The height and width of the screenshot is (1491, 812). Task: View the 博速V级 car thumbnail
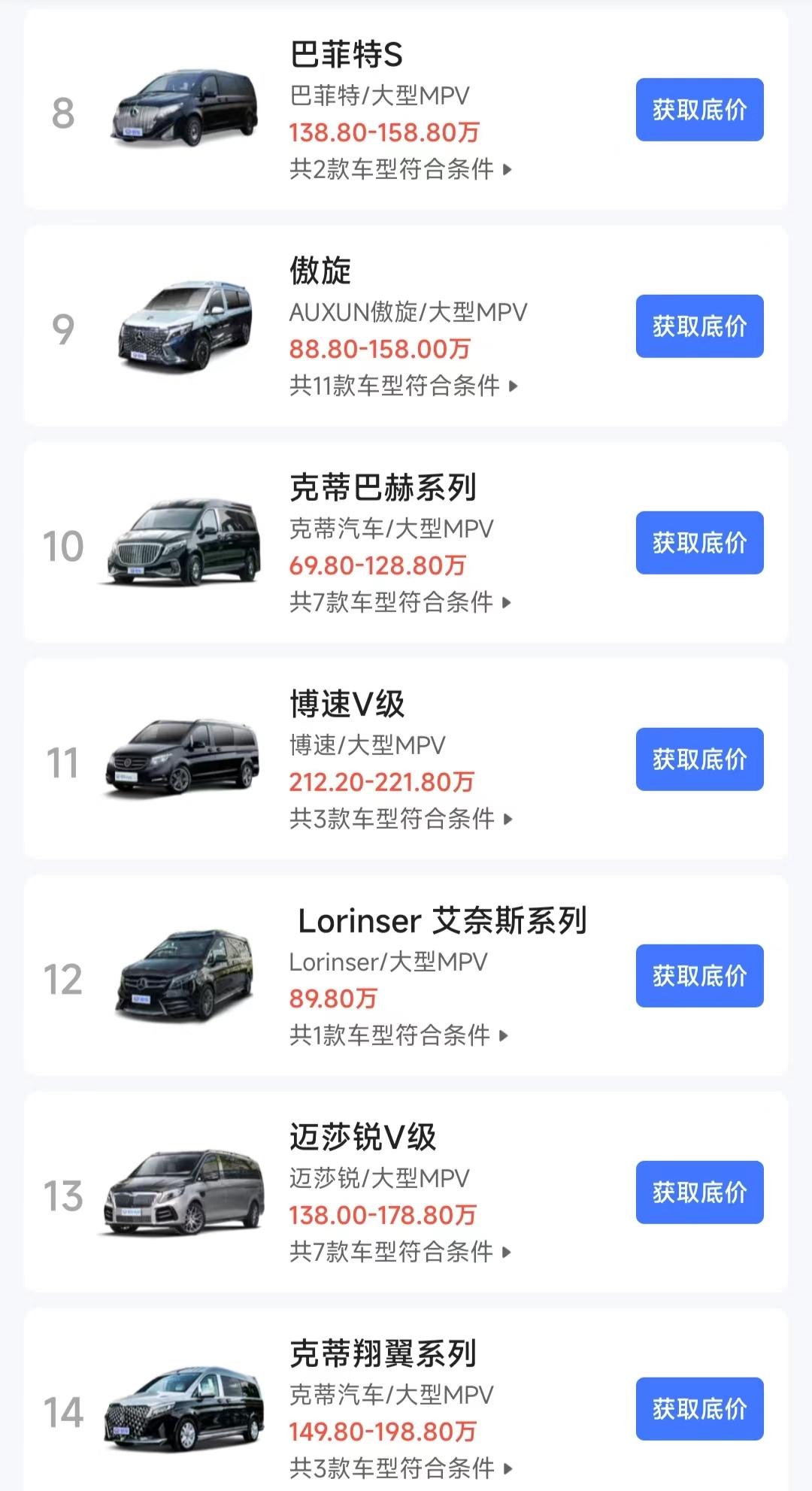tap(183, 759)
